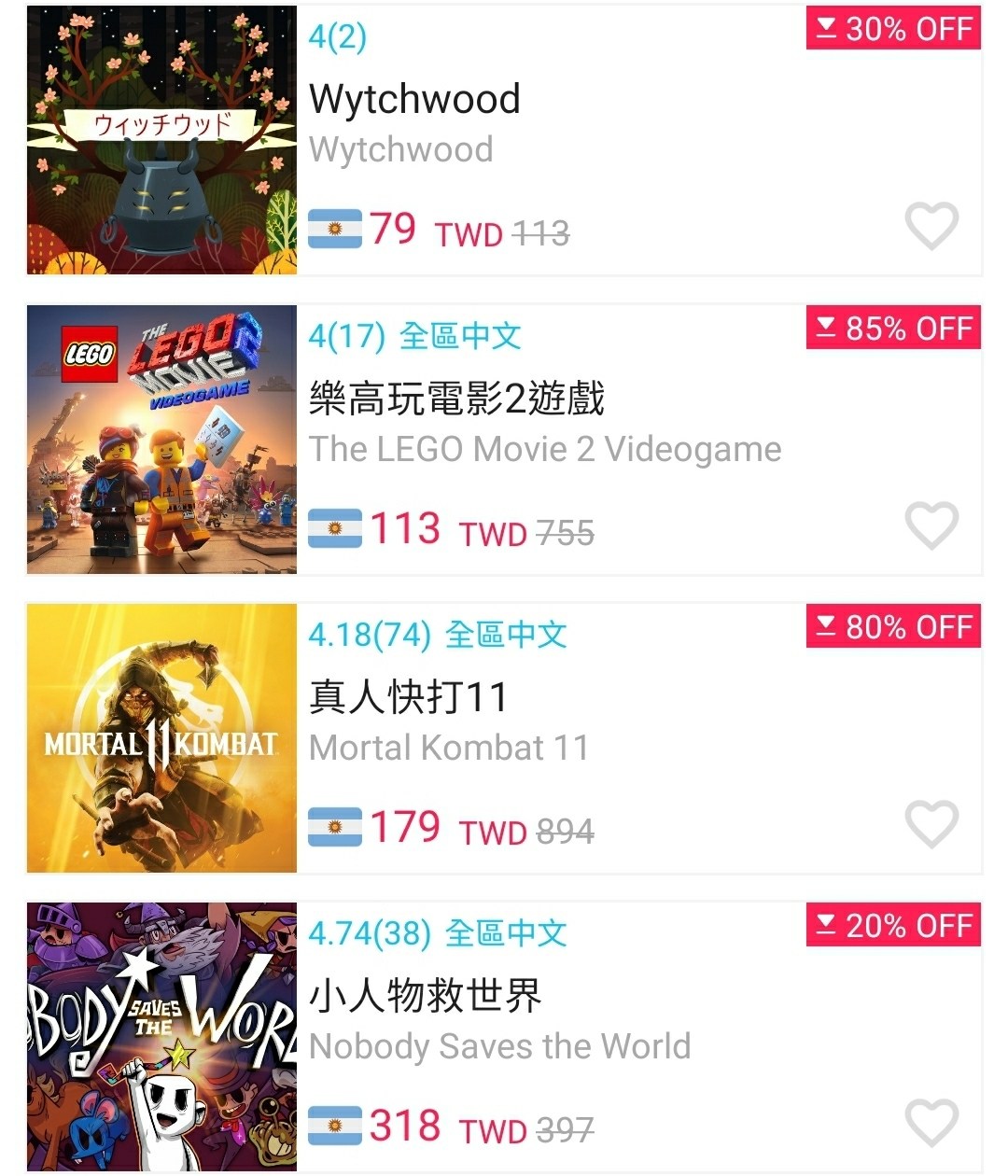Image resolution: width=1008 pixels, height=1176 pixels.
Task: Favorite Nobody Saves the World with the heart
Action: pos(931,1124)
